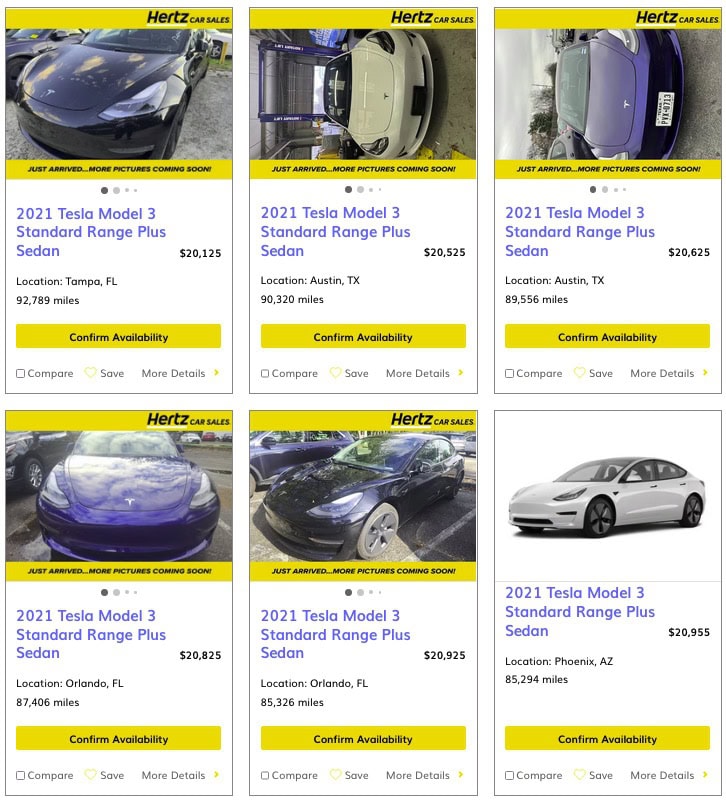Save the Tampa Tesla with 92,789 miles
Viewport: 726px width, 801px height.
click(x=104, y=373)
